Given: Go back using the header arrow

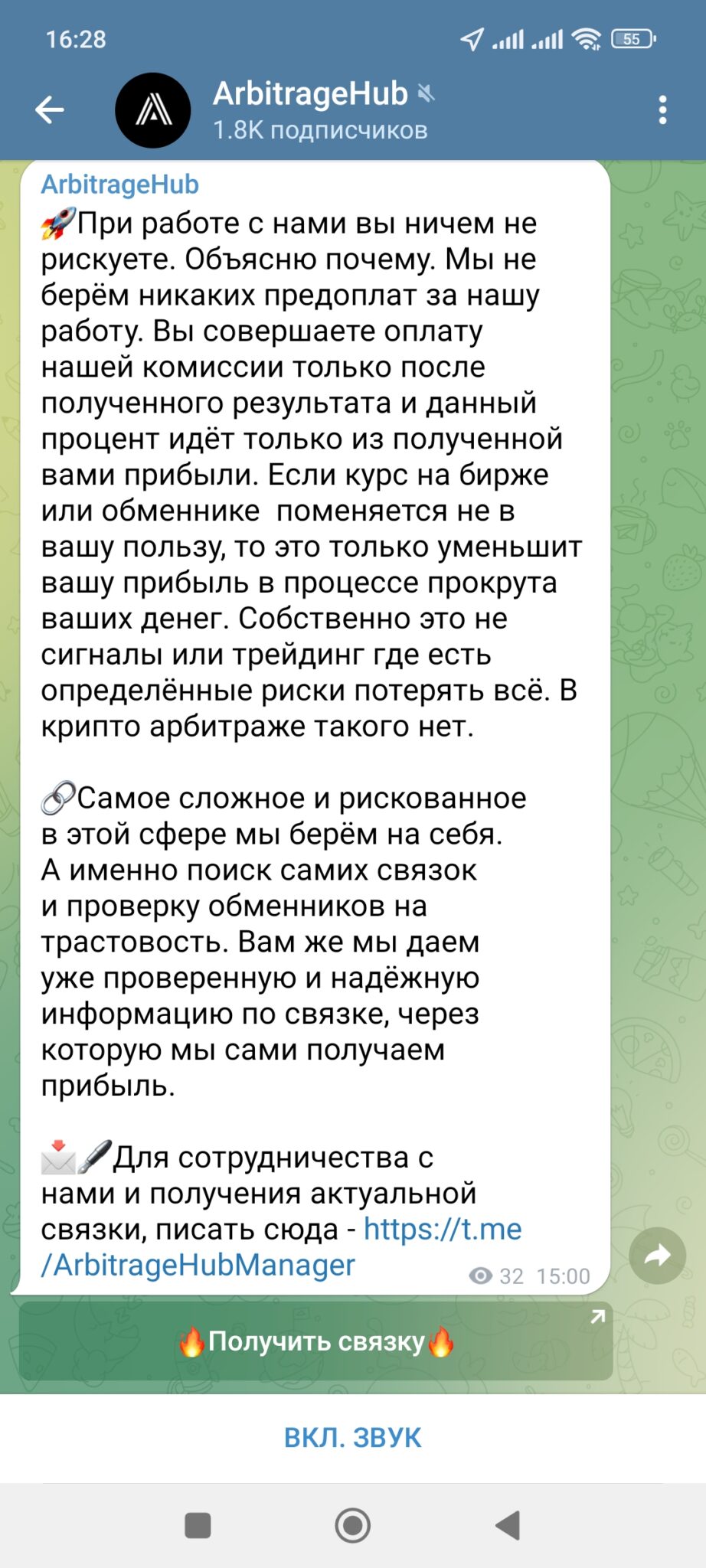Looking at the screenshot, I should 50,110.
